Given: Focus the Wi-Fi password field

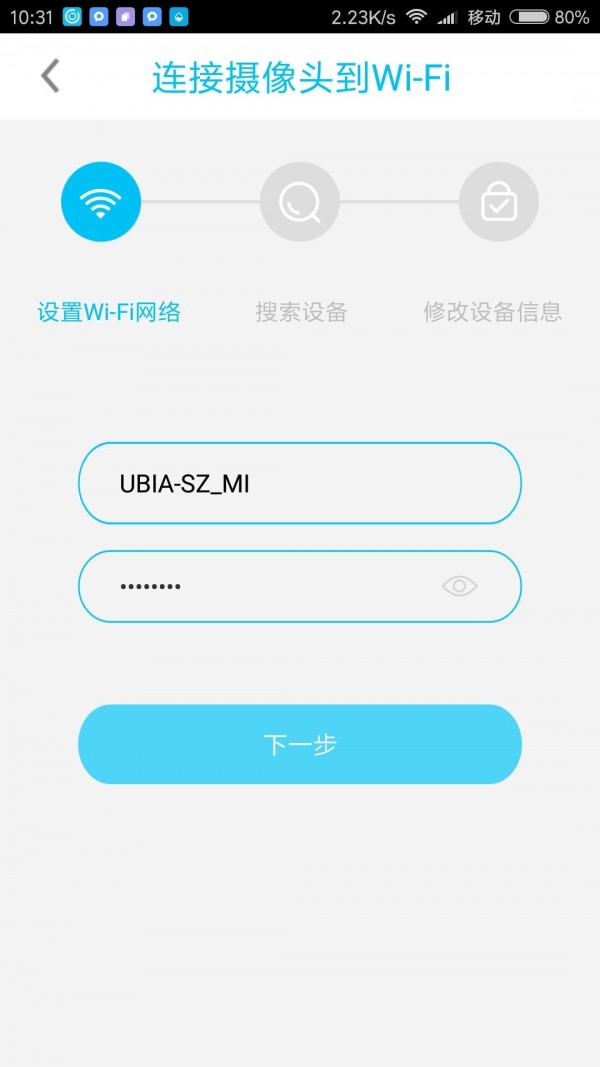Looking at the screenshot, I should (260, 586).
